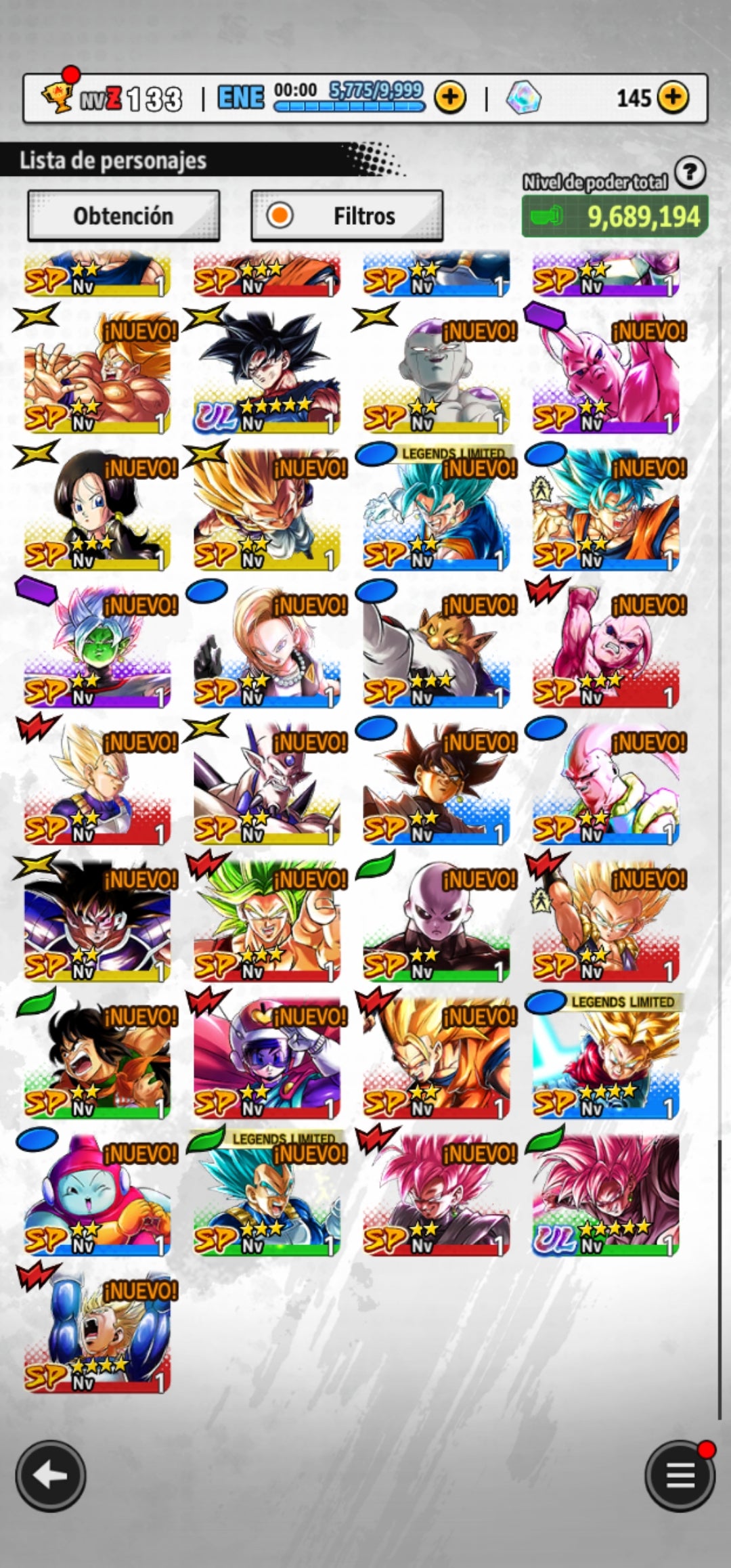Tap the plus to add energy

coord(450,97)
